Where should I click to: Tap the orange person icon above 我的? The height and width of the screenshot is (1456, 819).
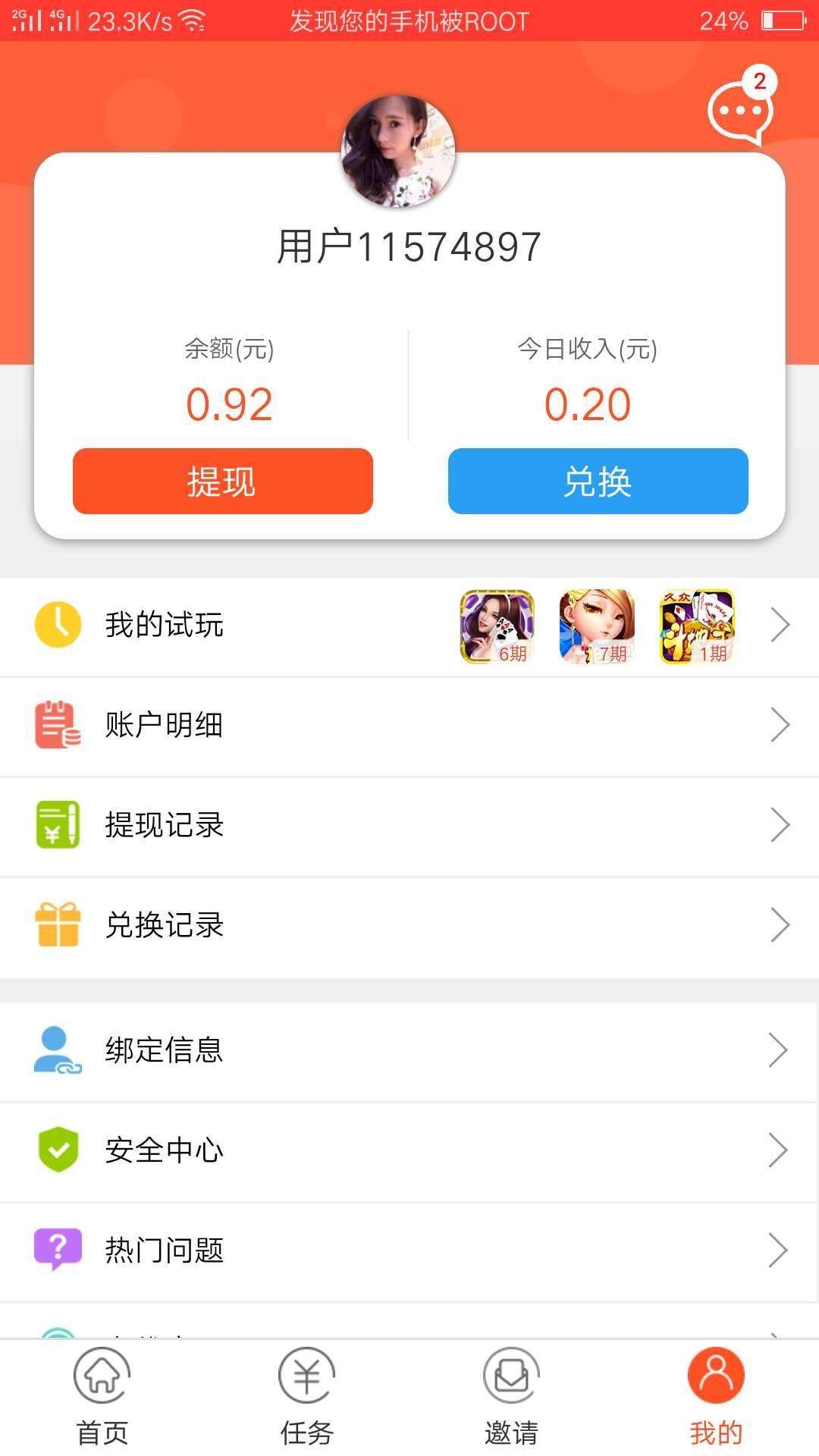(x=716, y=1374)
